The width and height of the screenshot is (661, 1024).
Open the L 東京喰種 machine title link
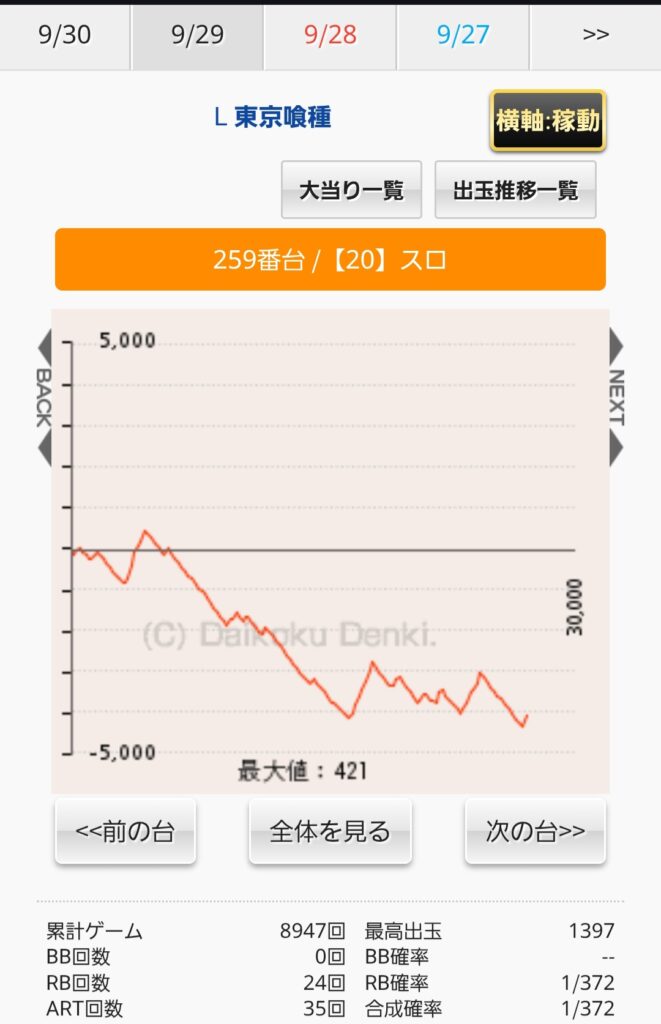[272, 117]
